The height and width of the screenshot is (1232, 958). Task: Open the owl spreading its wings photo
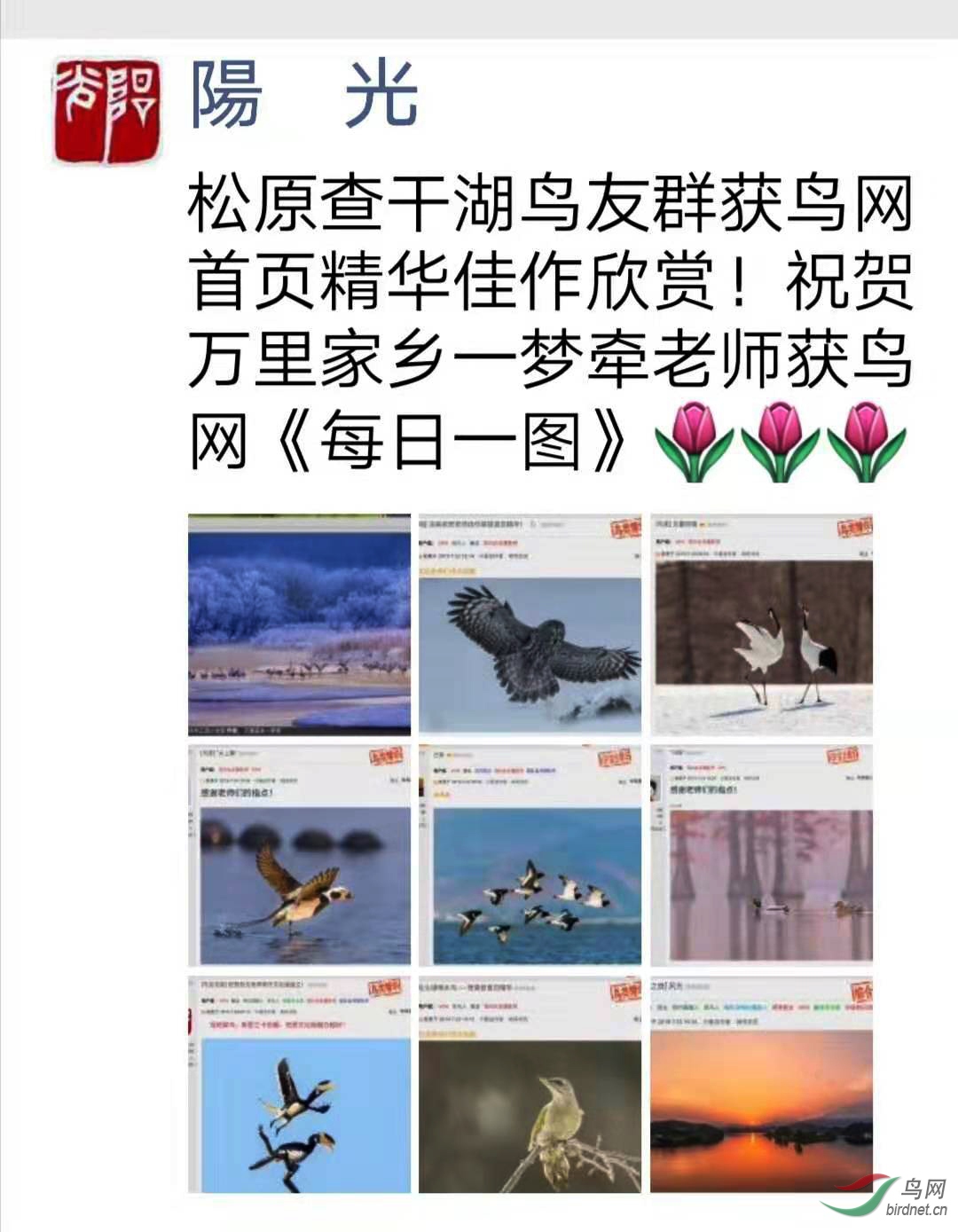[x=530, y=624]
